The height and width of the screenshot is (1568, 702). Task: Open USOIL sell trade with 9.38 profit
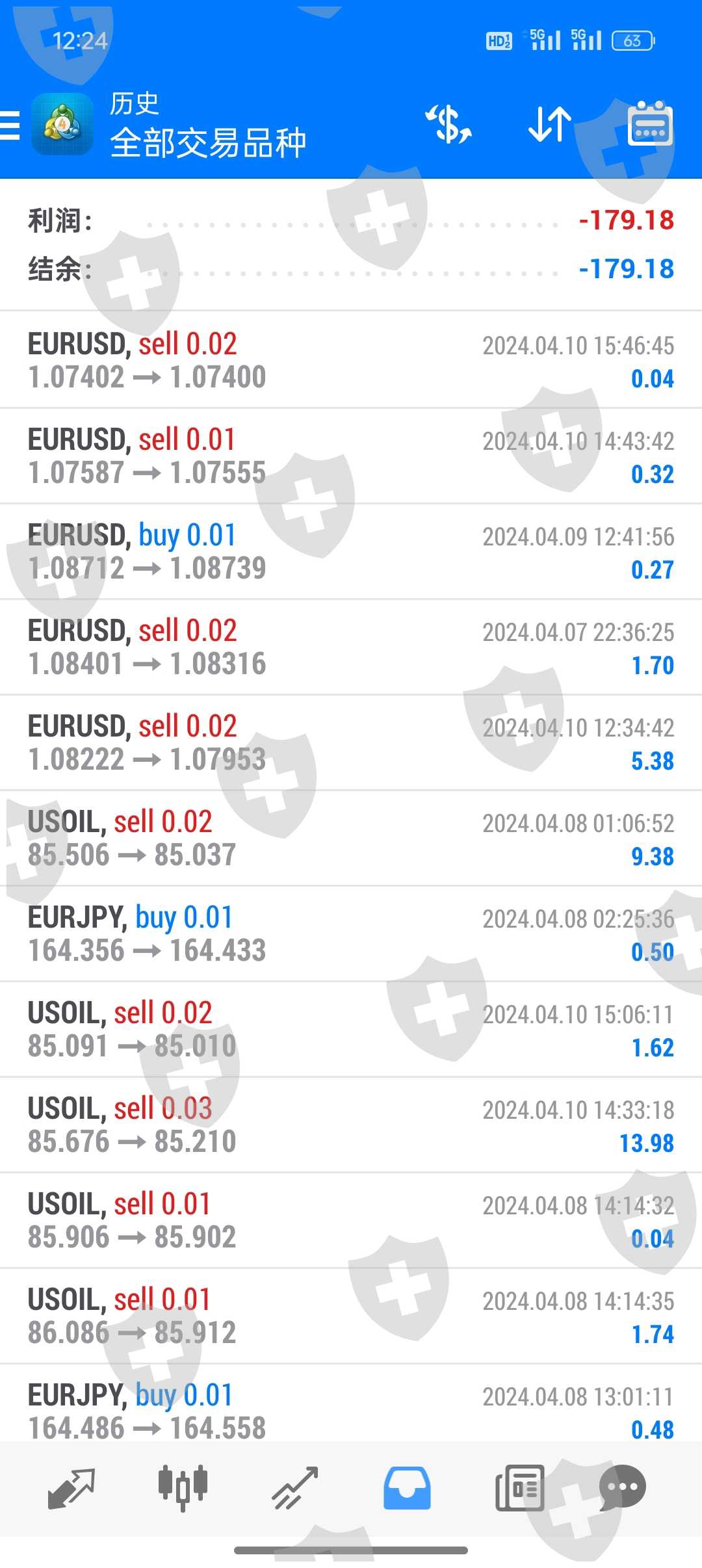pos(351,839)
